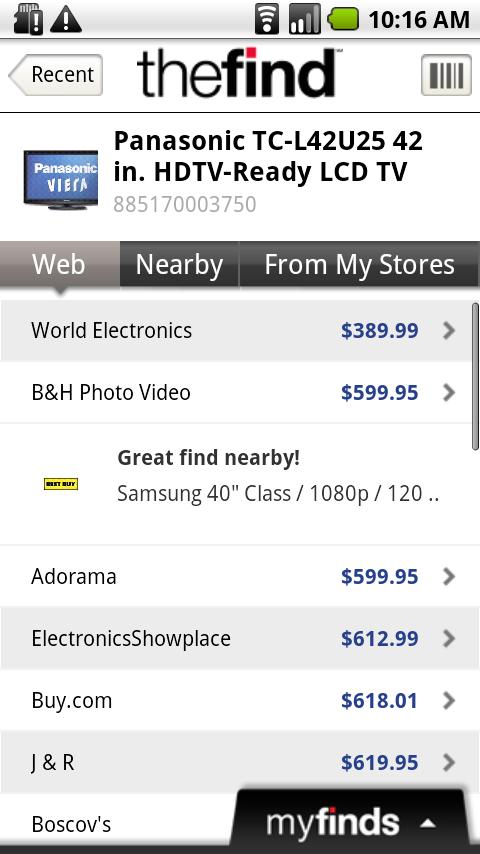Image resolution: width=480 pixels, height=854 pixels.
Task: Open the Adorama offer
Action: tap(235, 576)
